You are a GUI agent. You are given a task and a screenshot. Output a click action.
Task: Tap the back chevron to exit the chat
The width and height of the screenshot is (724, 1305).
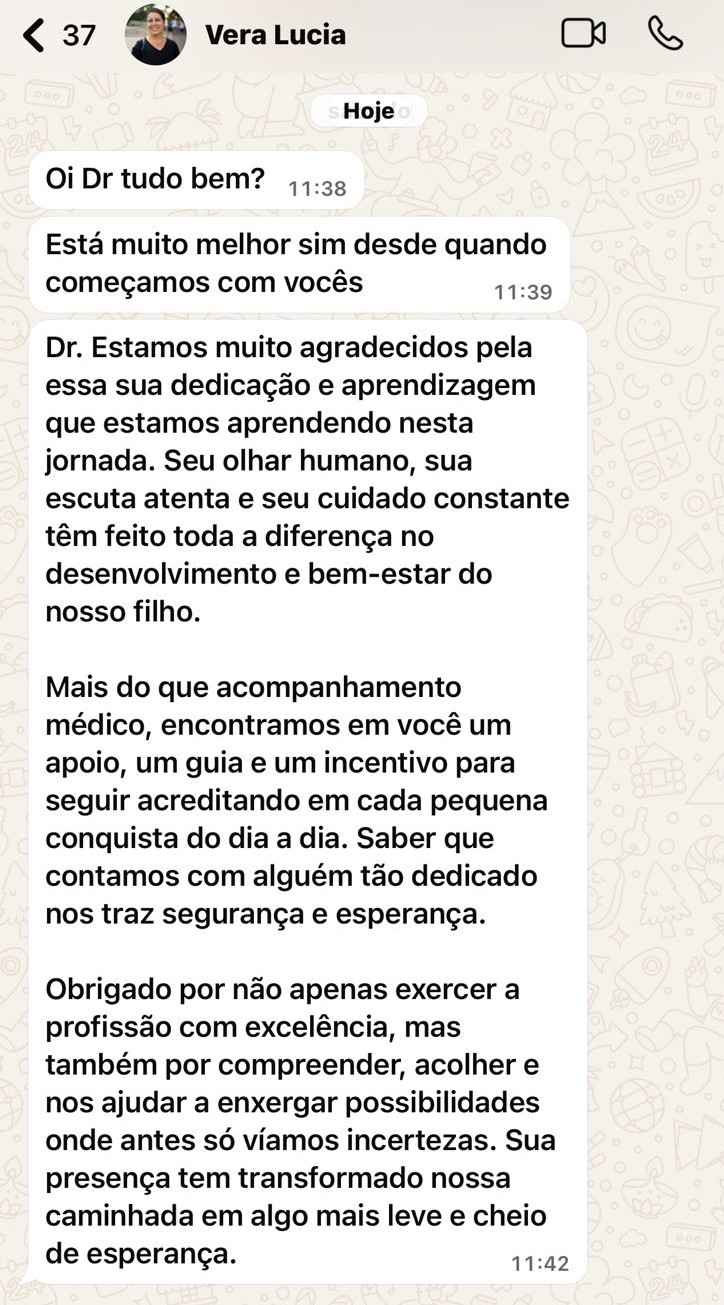30,32
